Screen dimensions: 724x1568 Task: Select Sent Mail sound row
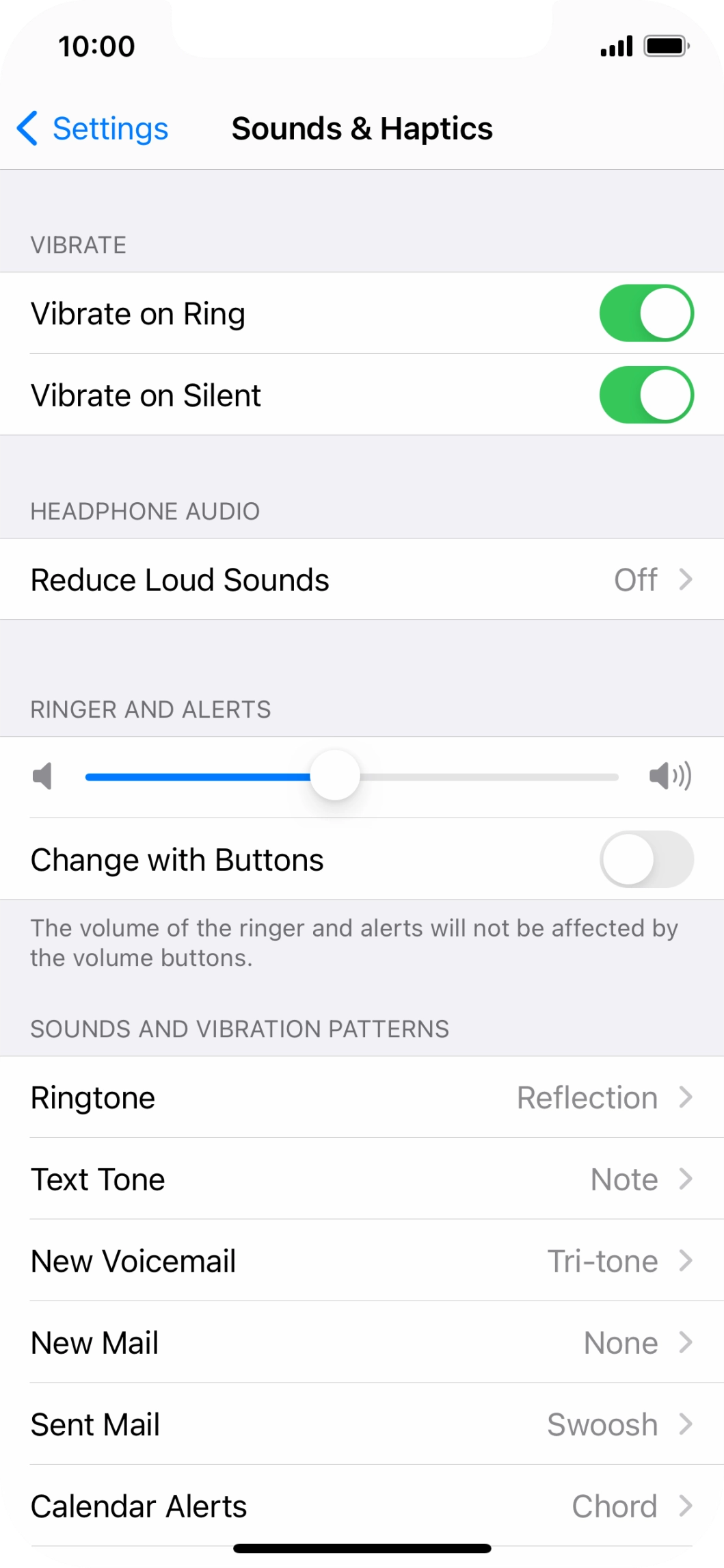(x=362, y=1424)
